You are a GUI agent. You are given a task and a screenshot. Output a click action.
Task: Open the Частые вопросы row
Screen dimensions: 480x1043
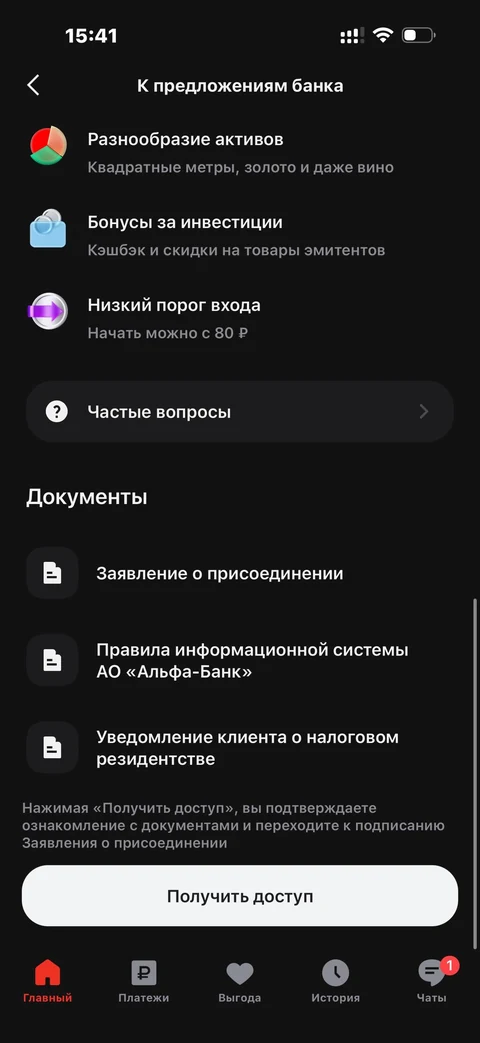239,412
